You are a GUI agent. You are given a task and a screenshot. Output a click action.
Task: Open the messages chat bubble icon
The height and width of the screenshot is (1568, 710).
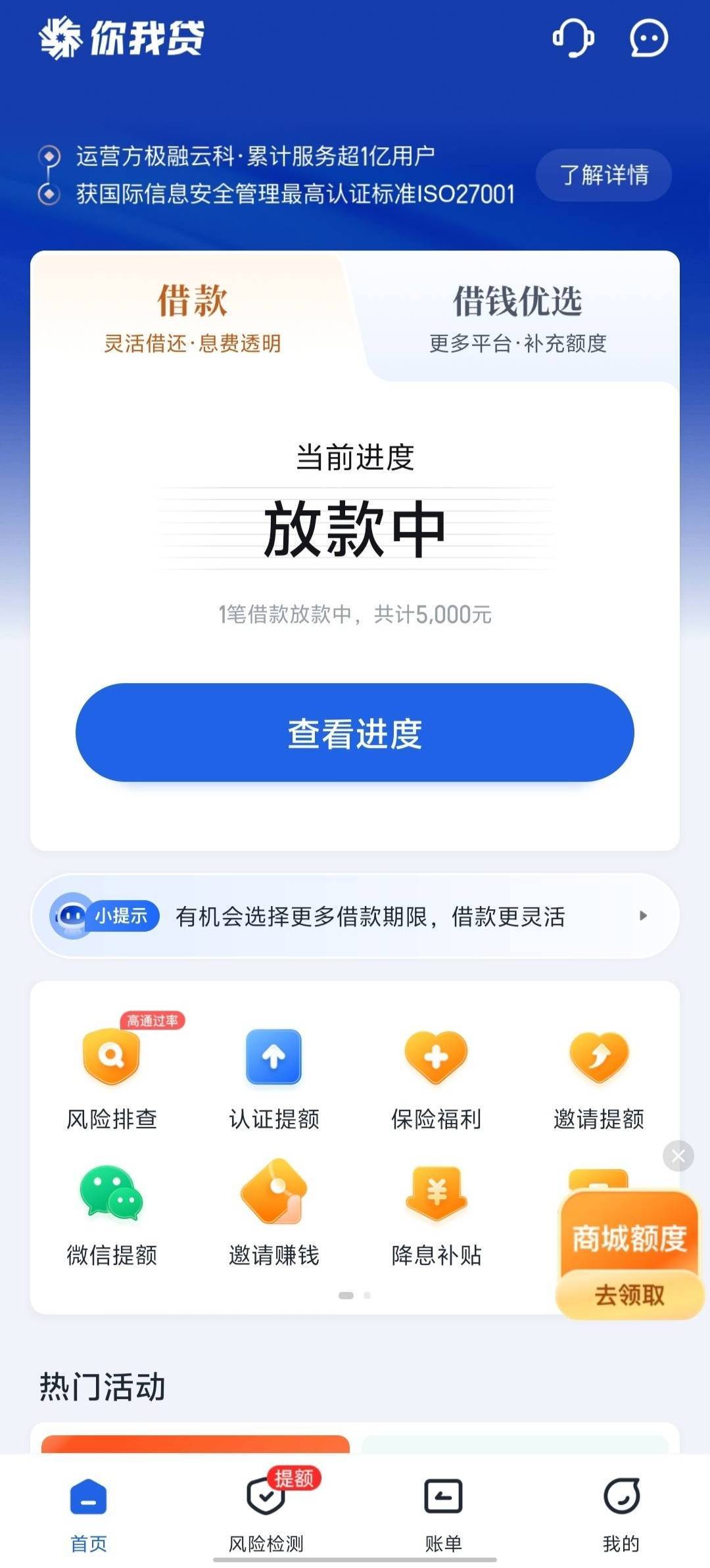pos(649,38)
